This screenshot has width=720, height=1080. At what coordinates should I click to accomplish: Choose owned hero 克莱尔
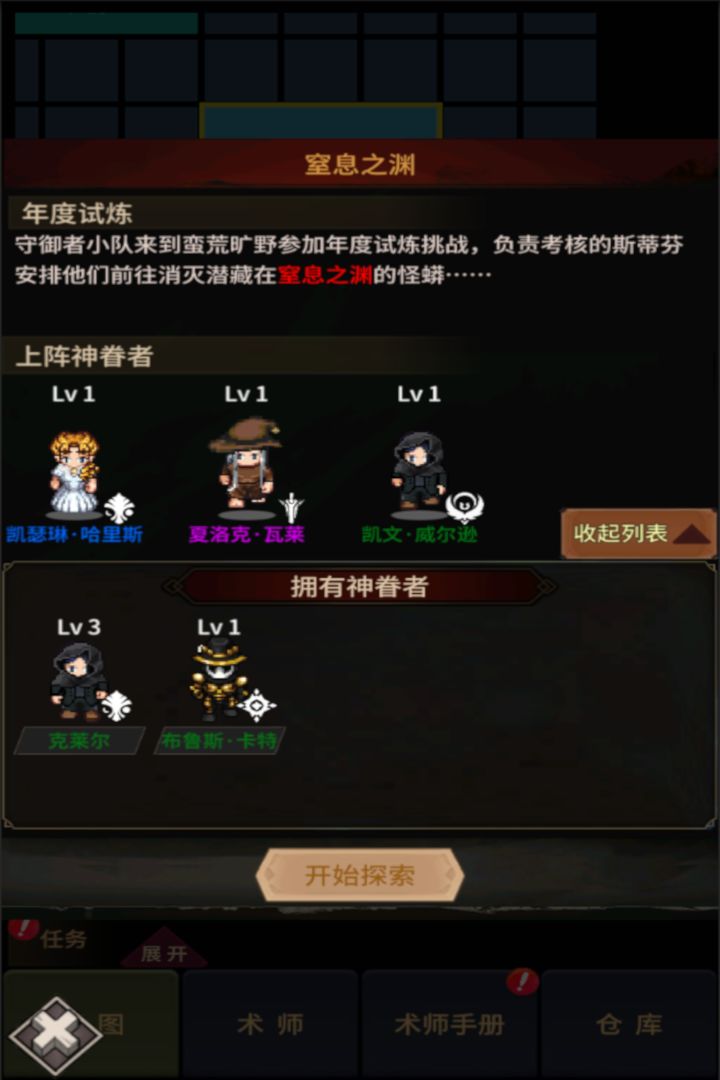point(78,685)
